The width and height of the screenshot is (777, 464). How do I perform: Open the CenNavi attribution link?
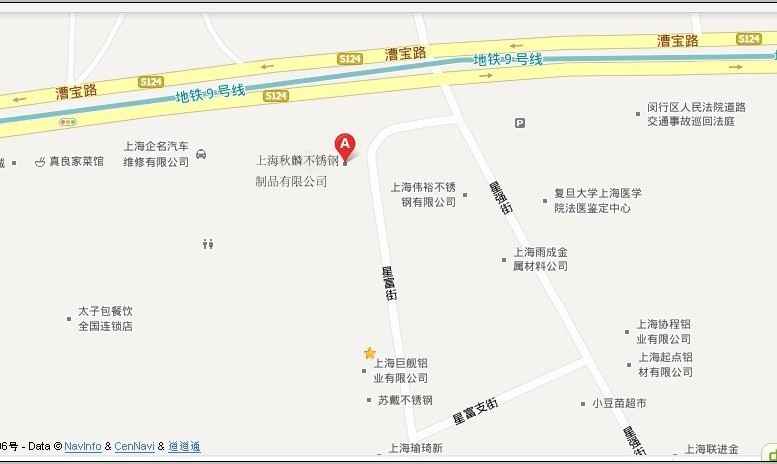pos(135,447)
